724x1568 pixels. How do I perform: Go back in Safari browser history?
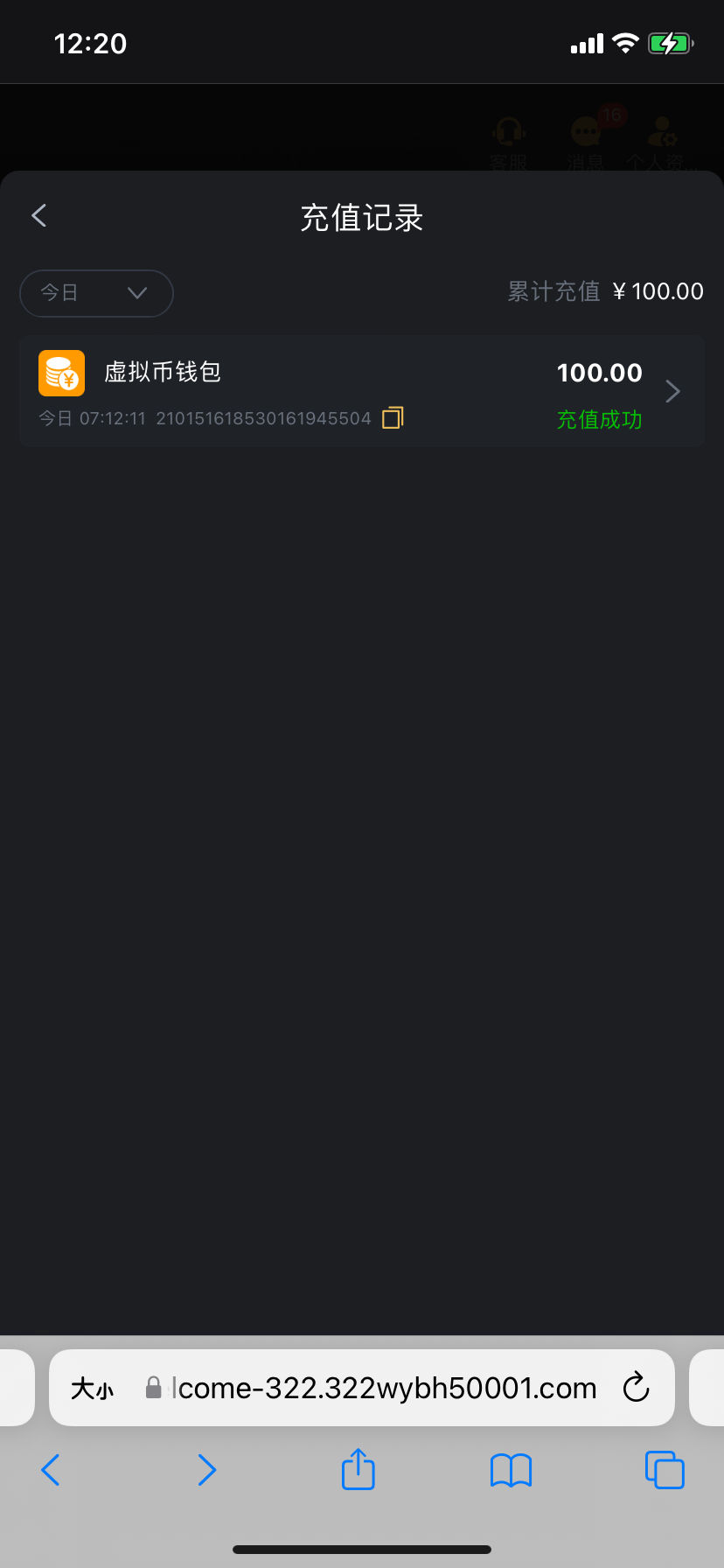click(51, 1470)
